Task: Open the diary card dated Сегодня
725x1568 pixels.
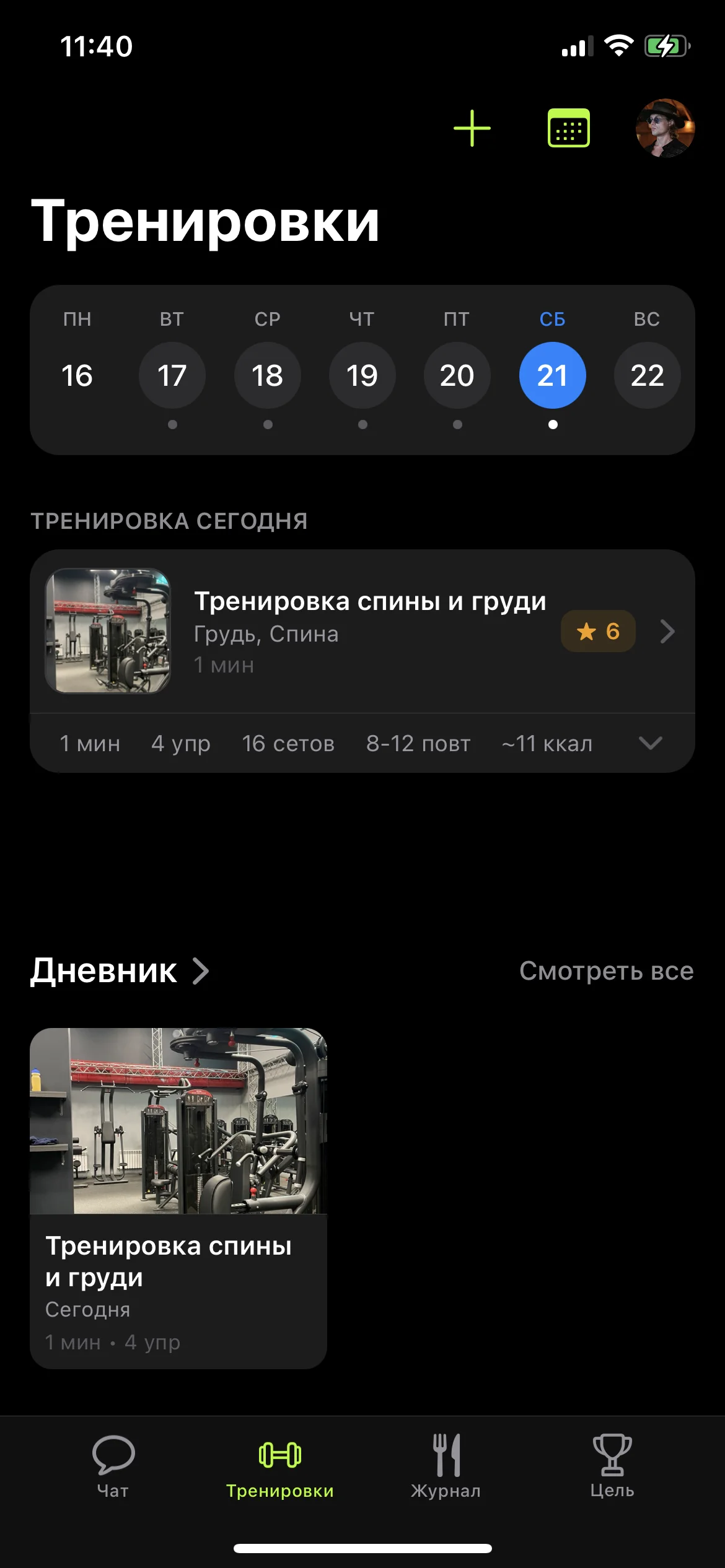Action: pos(178,1198)
